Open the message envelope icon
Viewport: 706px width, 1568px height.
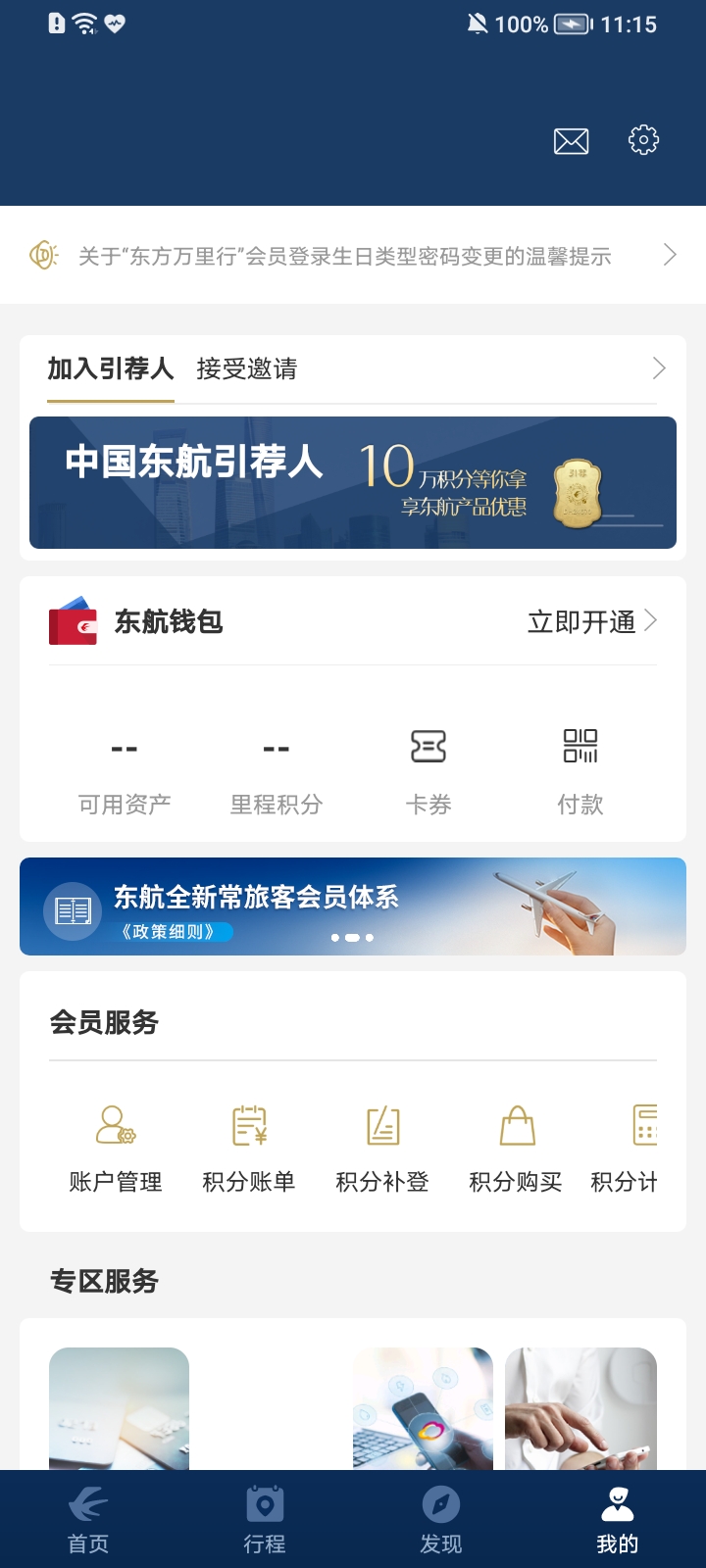(572, 140)
